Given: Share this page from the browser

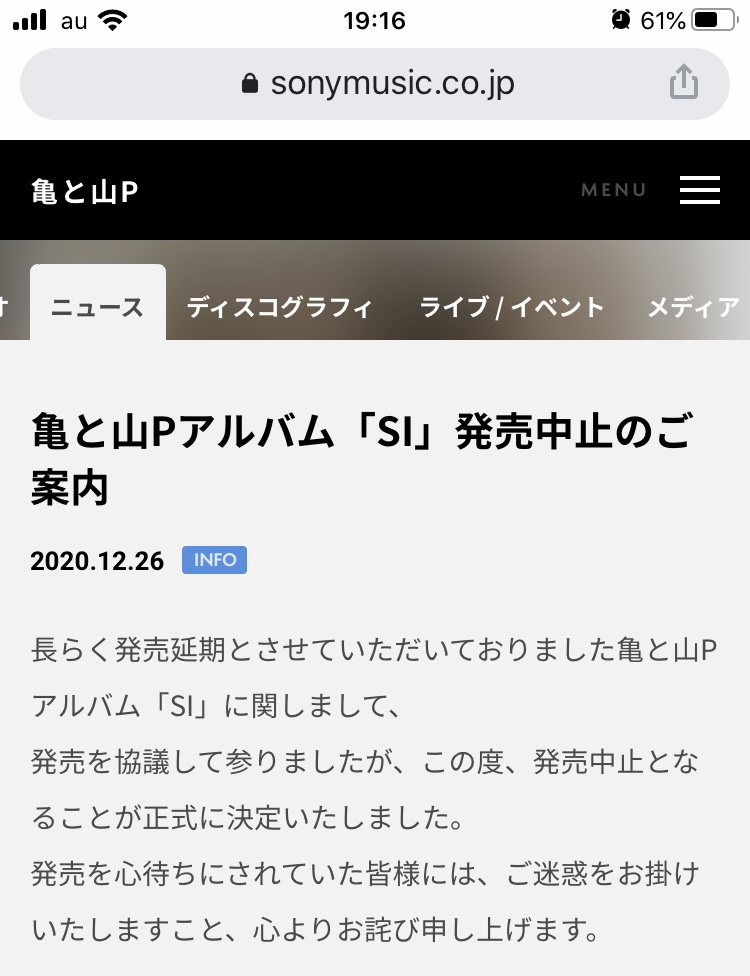Looking at the screenshot, I should (x=683, y=82).
